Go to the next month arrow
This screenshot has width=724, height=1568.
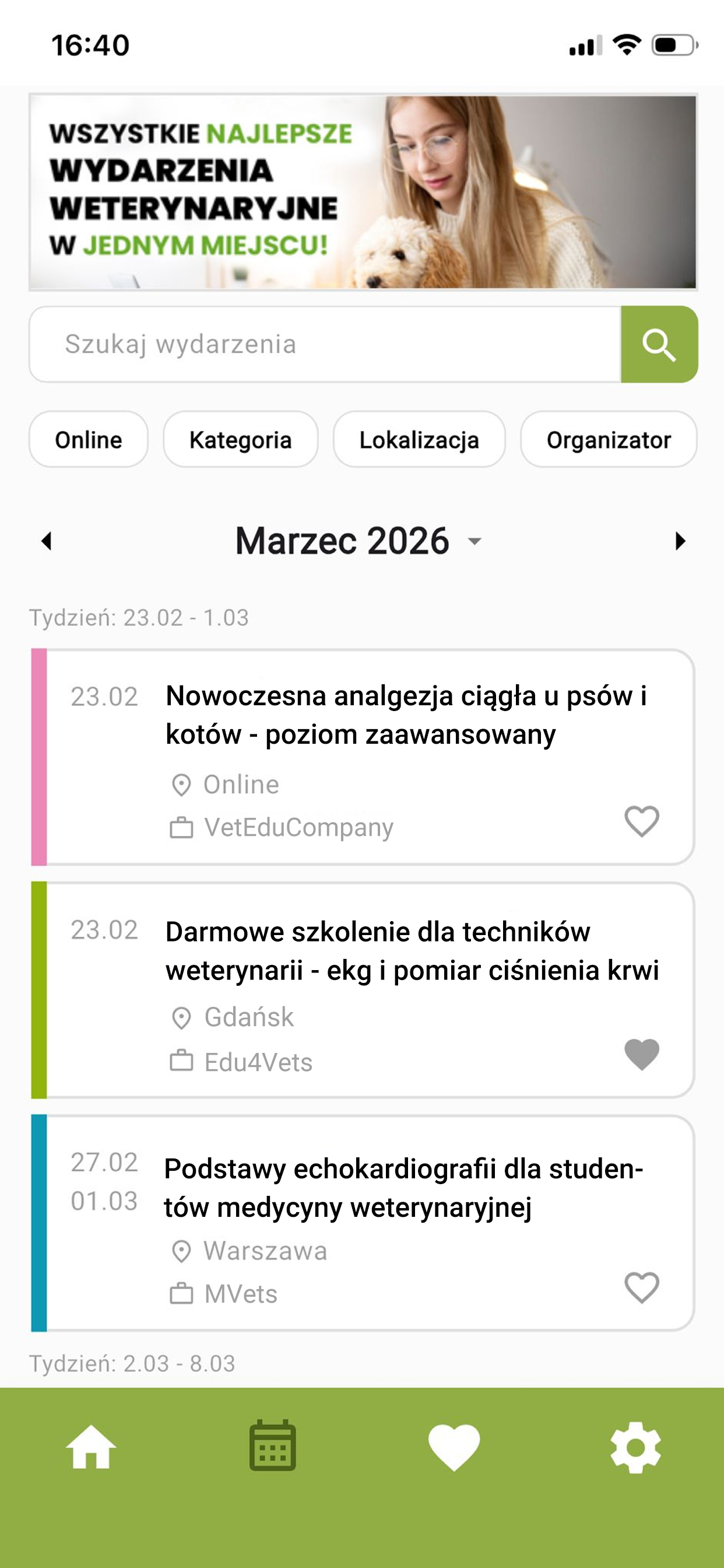680,541
